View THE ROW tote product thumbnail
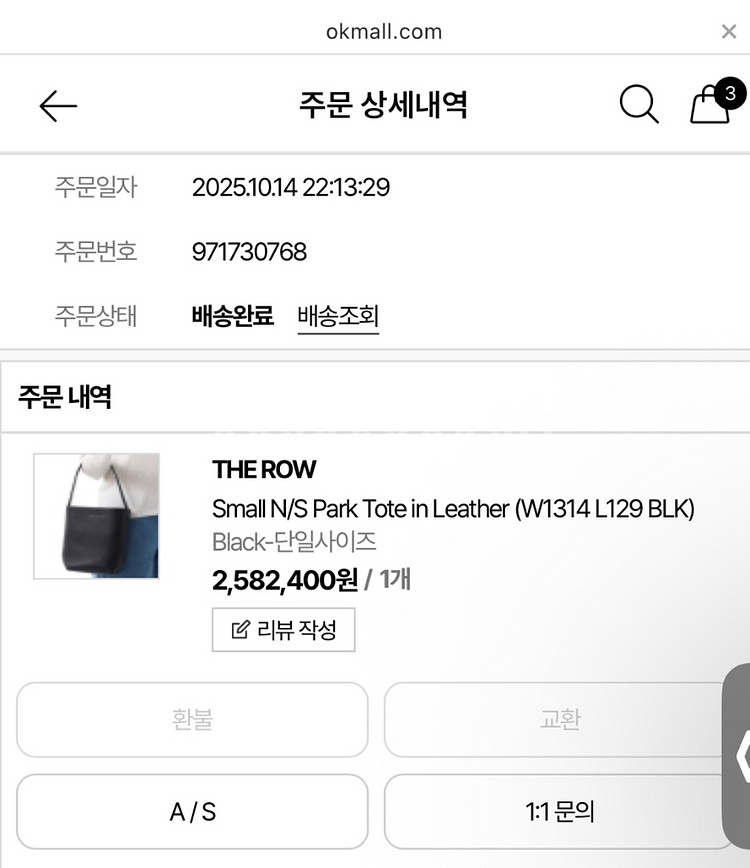The width and height of the screenshot is (750, 868). pos(97,517)
